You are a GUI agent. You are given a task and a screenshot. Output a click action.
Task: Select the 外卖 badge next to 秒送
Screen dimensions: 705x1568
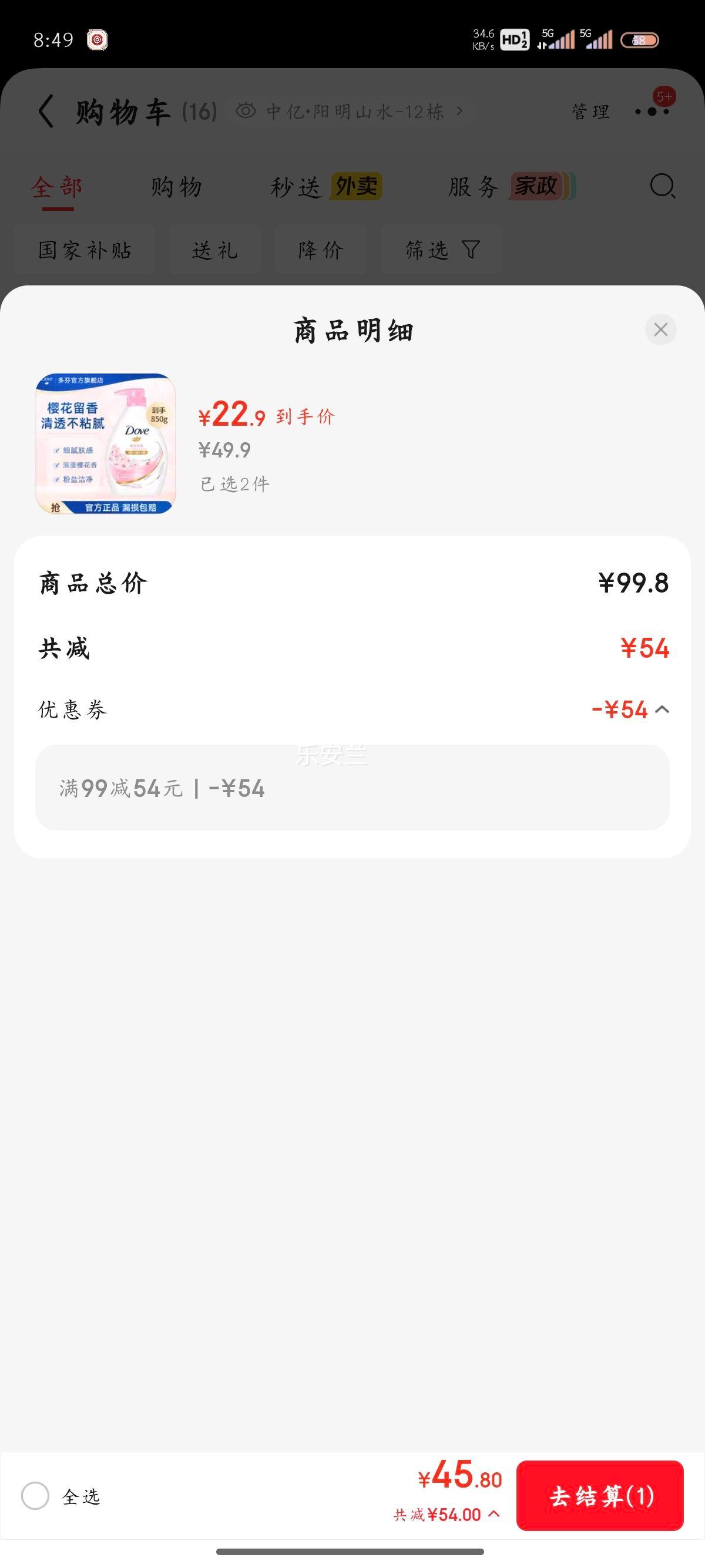355,186
